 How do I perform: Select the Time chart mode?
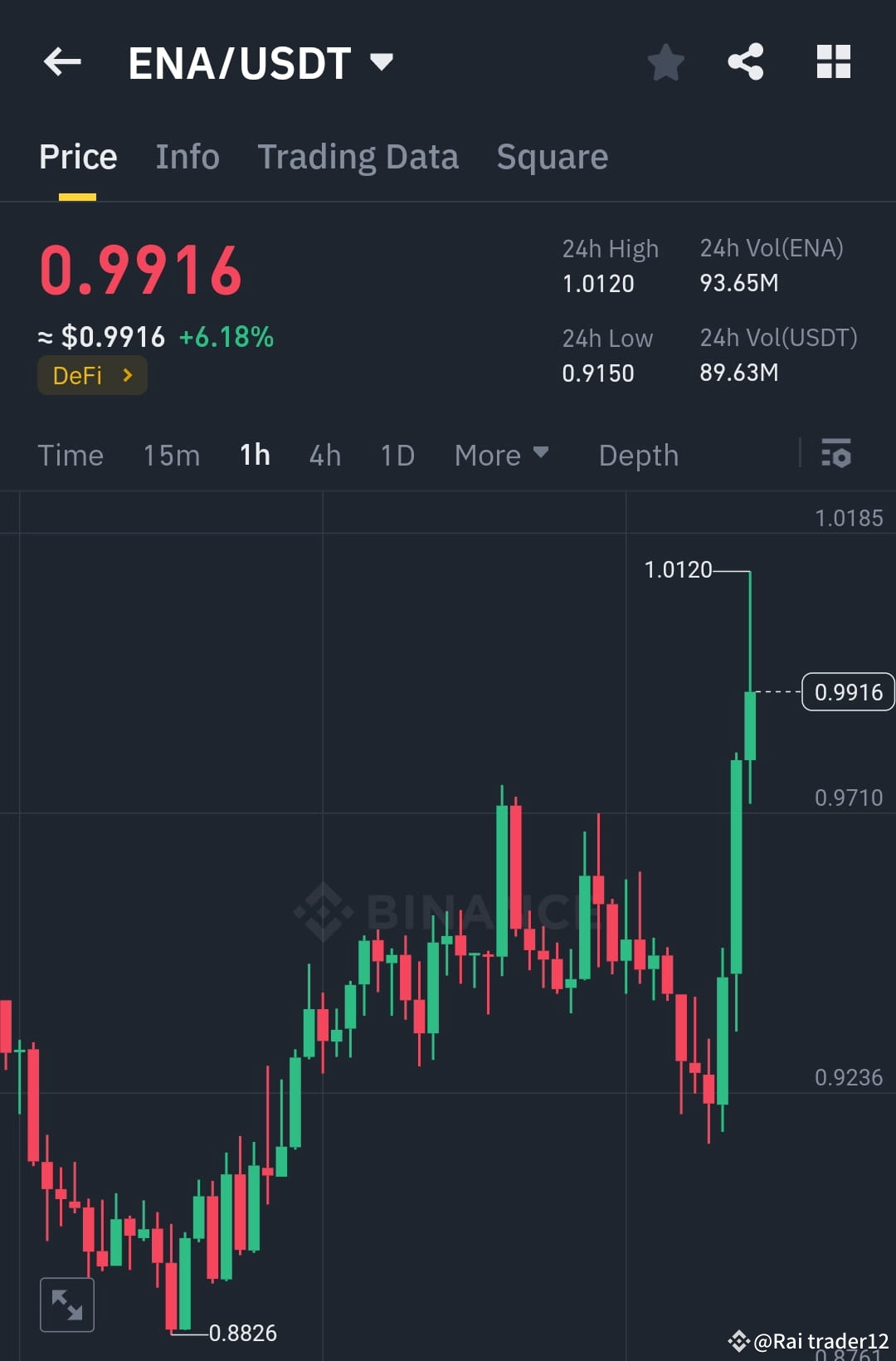[x=71, y=455]
